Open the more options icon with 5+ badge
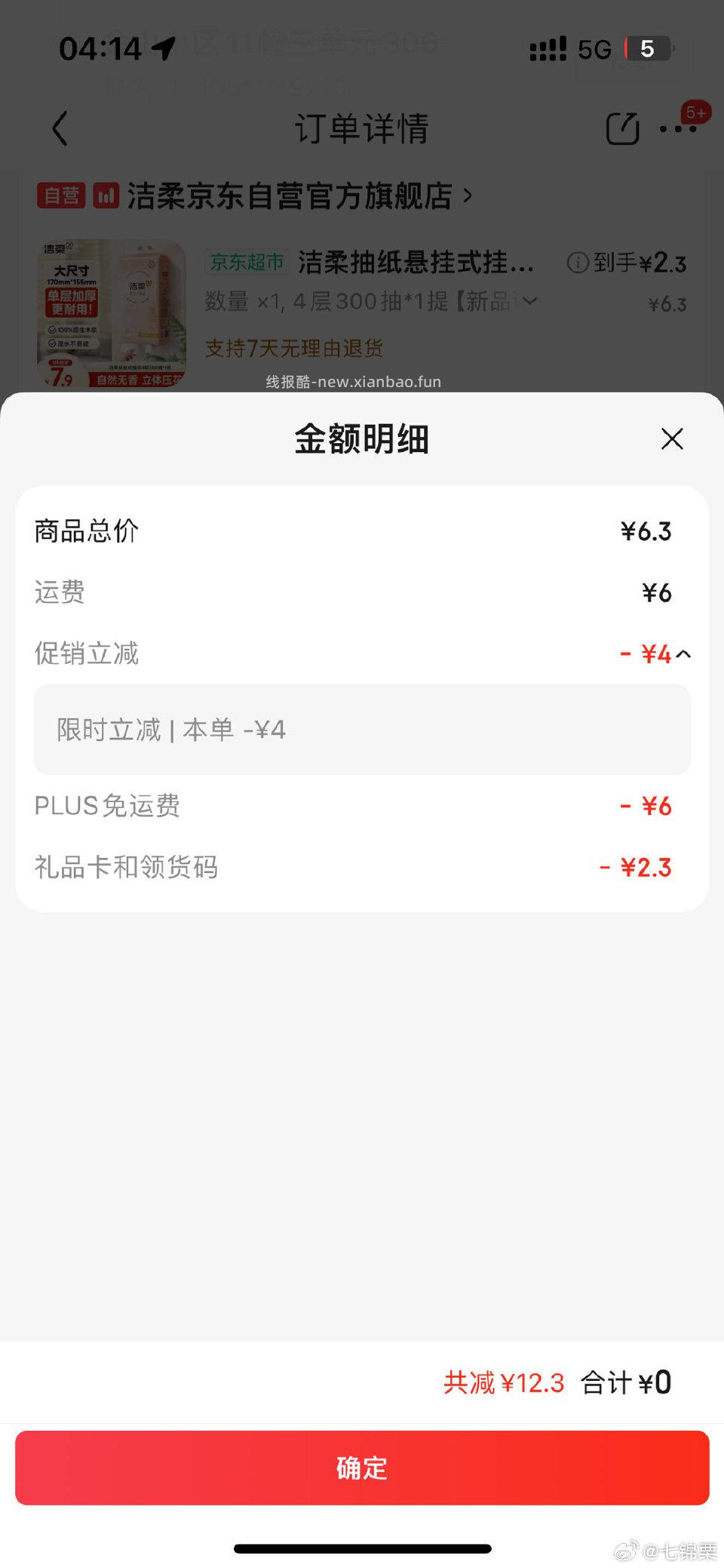This screenshot has height=1568, width=724. pyautogui.click(x=677, y=128)
